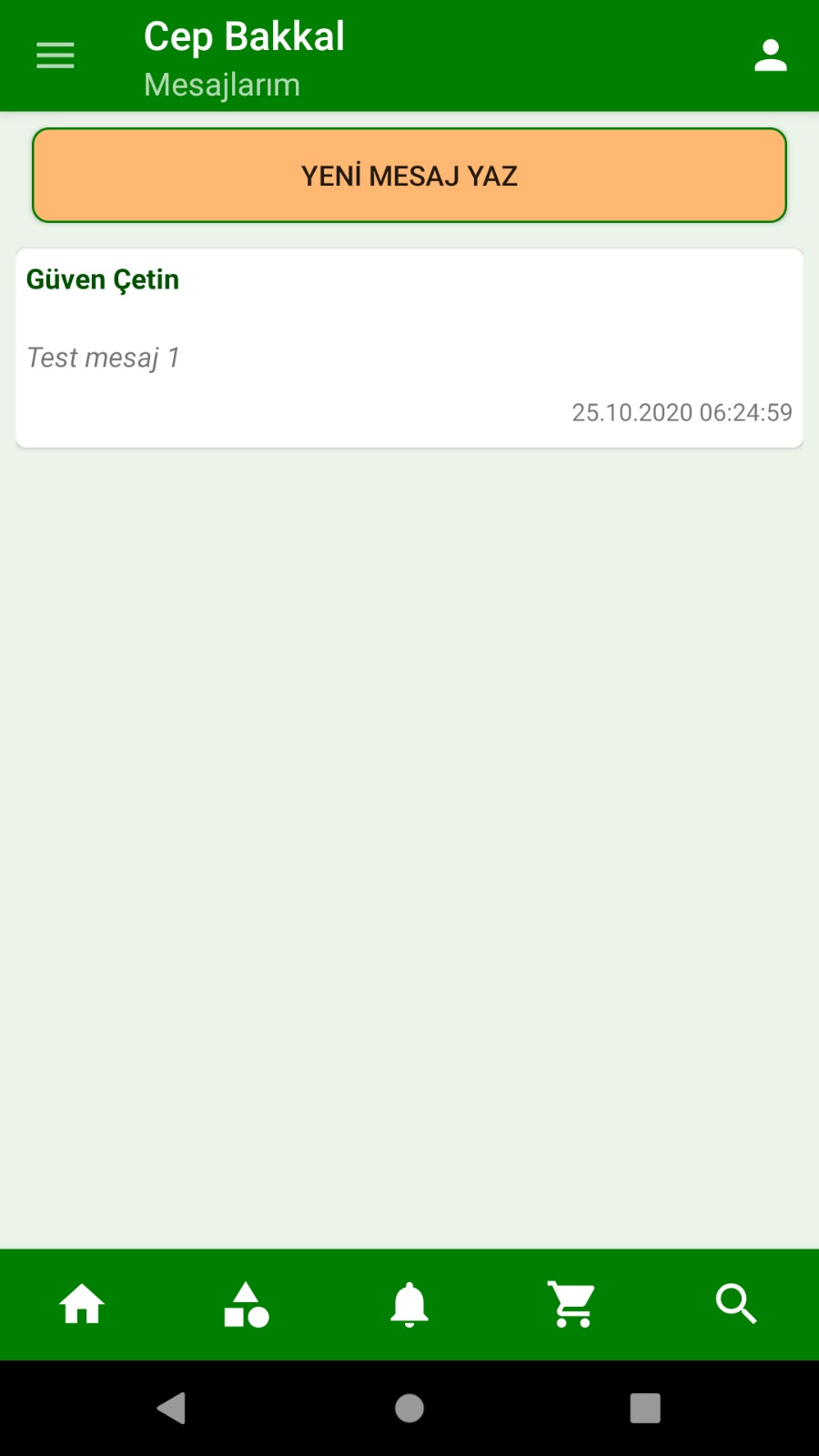Screen dimensions: 819x1456
Task: Open the message from Güven Çetin
Action: tap(409, 348)
